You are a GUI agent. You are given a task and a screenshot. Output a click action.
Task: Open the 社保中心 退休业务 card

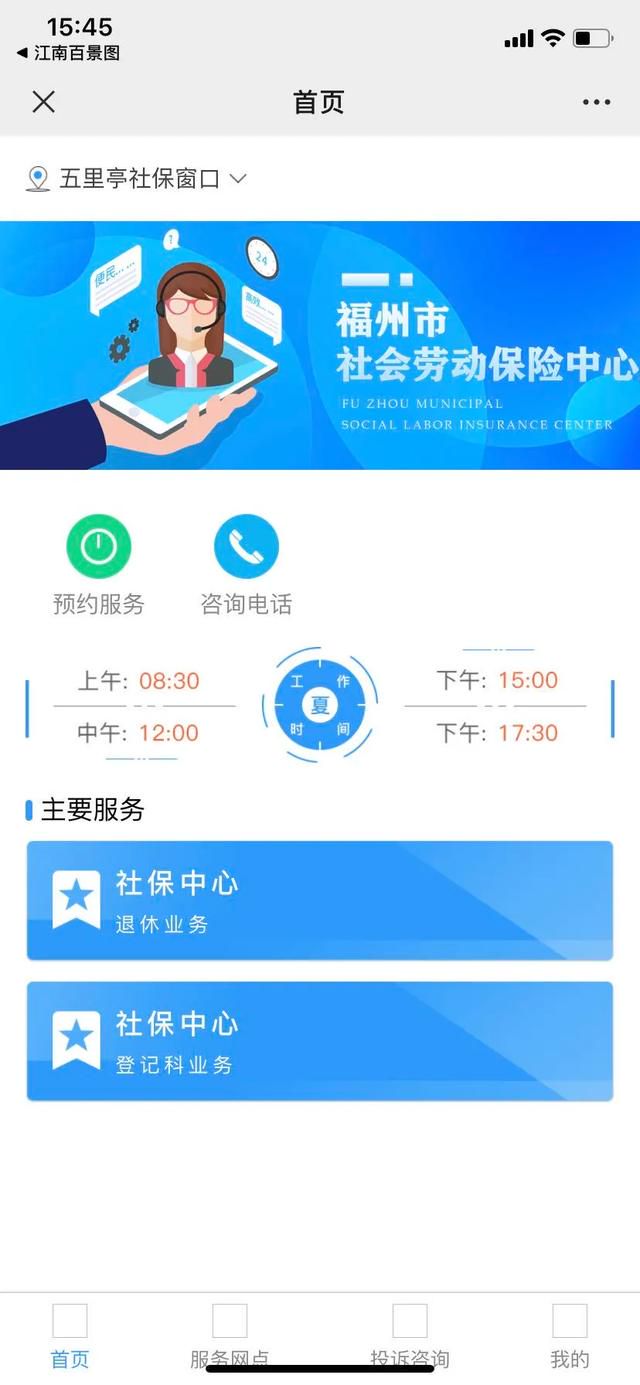(x=320, y=901)
